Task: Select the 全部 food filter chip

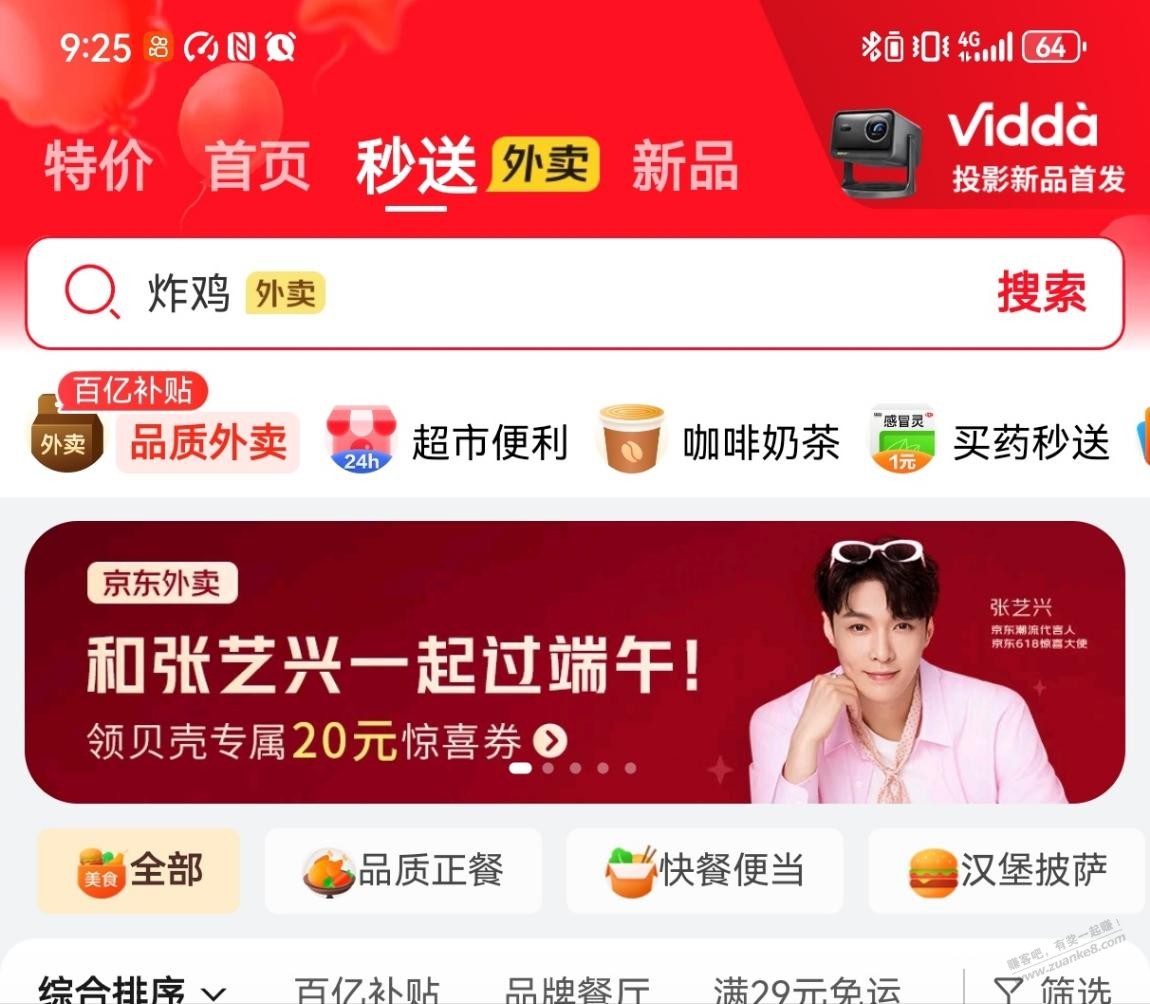Action: click(x=139, y=870)
